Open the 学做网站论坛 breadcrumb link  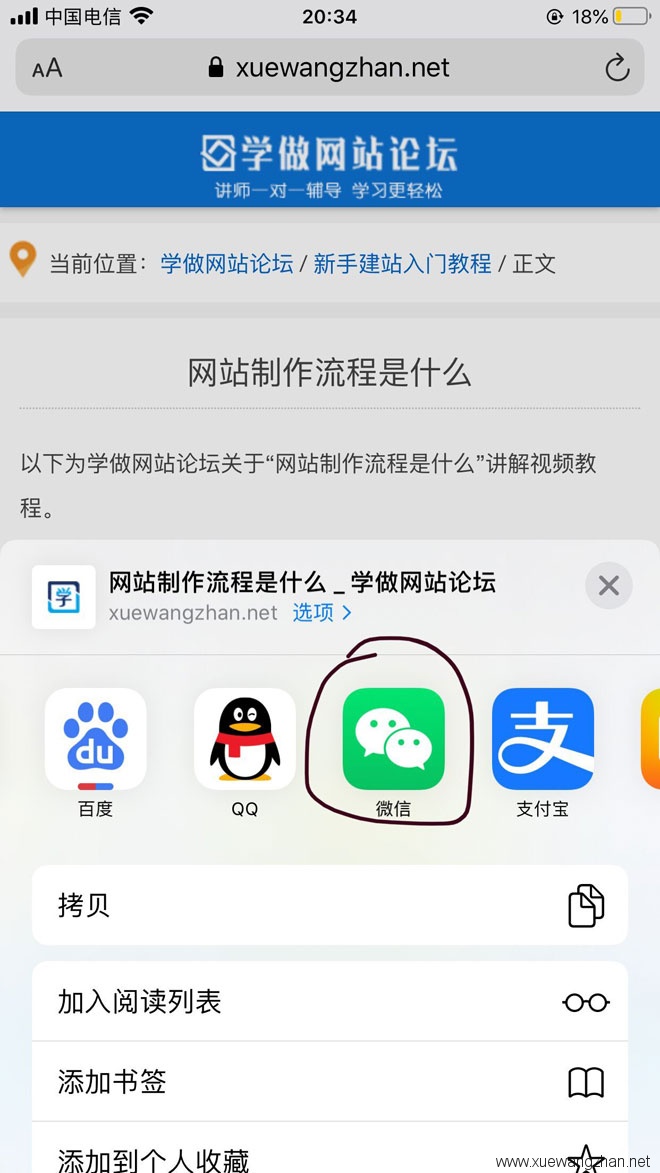(227, 264)
